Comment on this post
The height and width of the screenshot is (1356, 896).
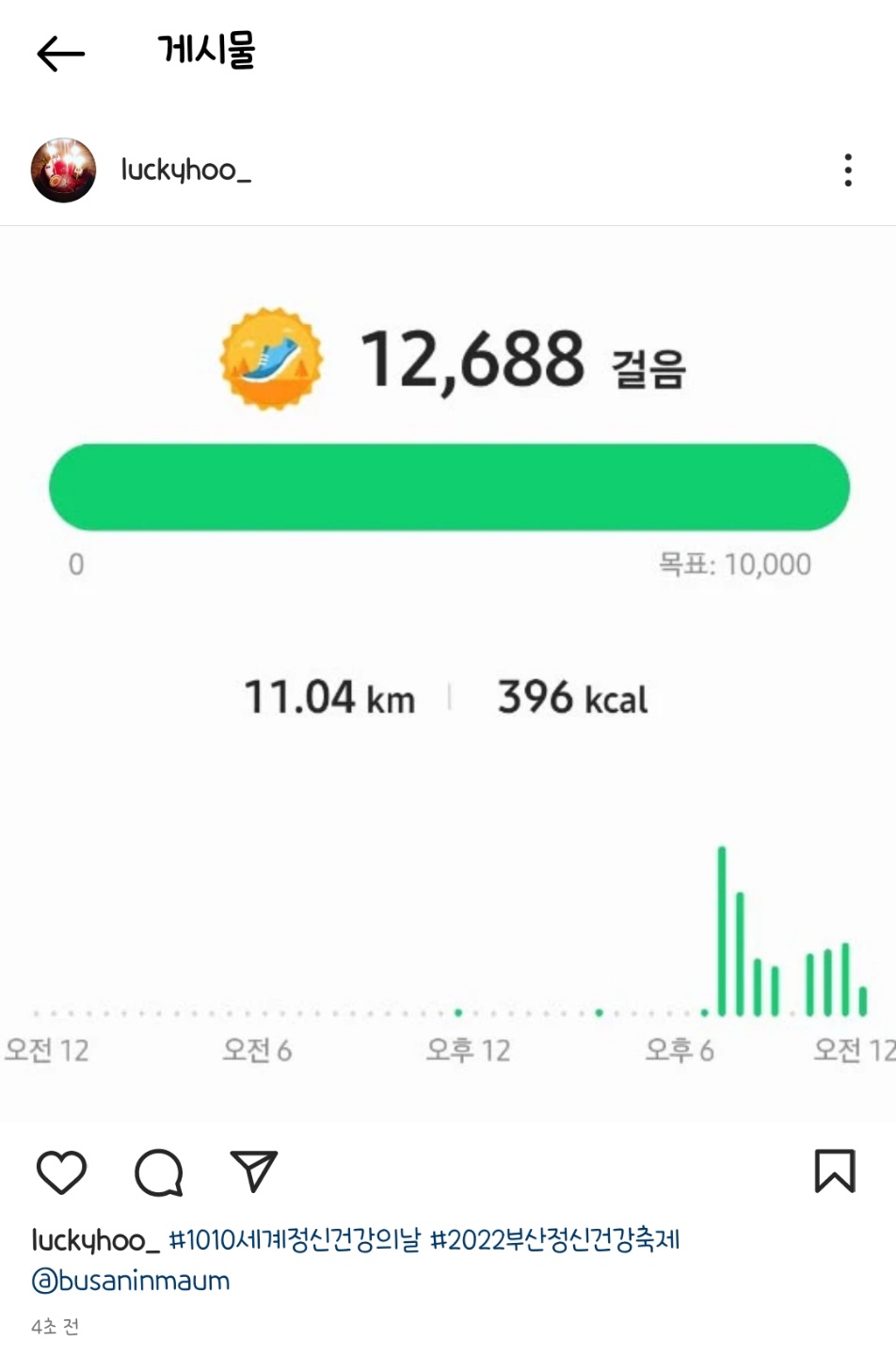click(x=158, y=1172)
